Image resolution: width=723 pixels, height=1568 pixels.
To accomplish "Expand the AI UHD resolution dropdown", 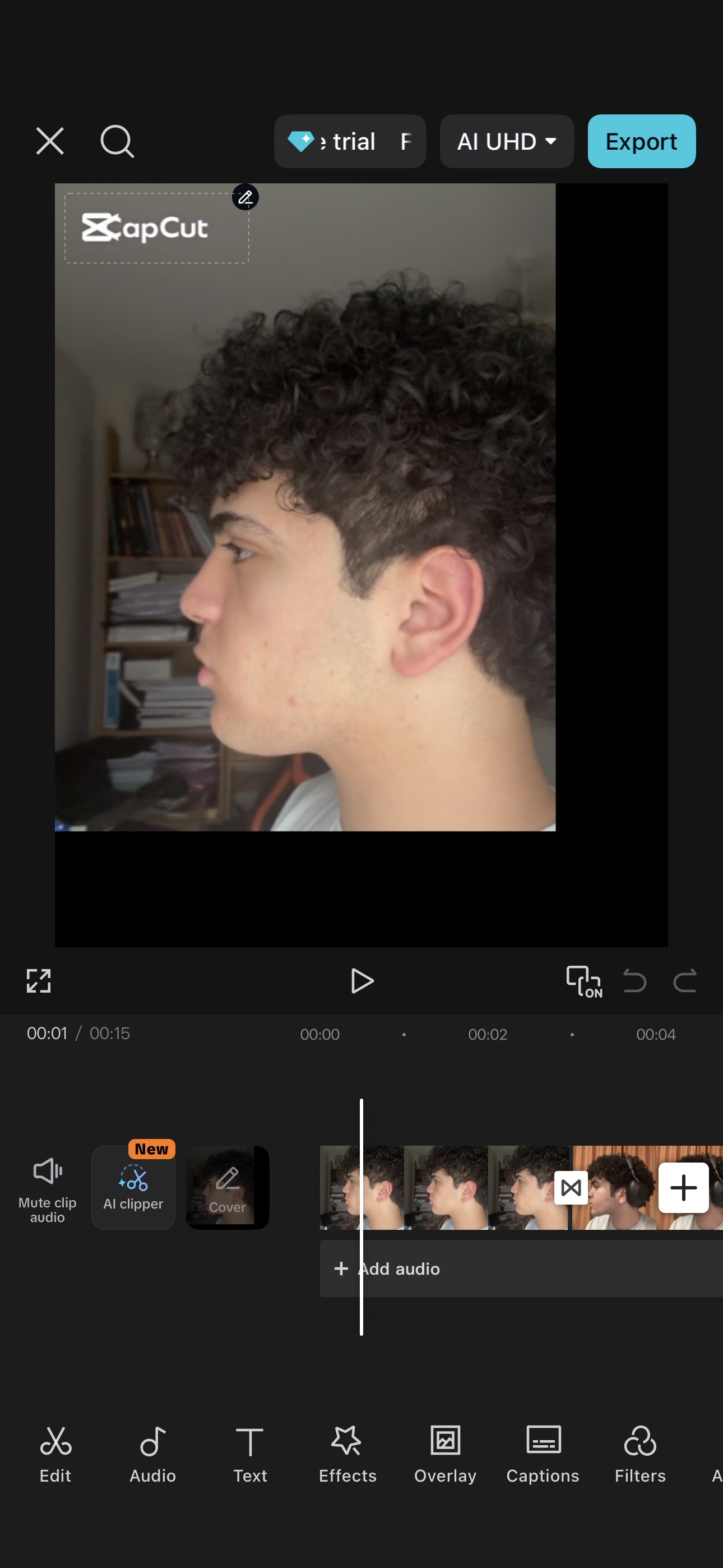I will pyautogui.click(x=506, y=141).
